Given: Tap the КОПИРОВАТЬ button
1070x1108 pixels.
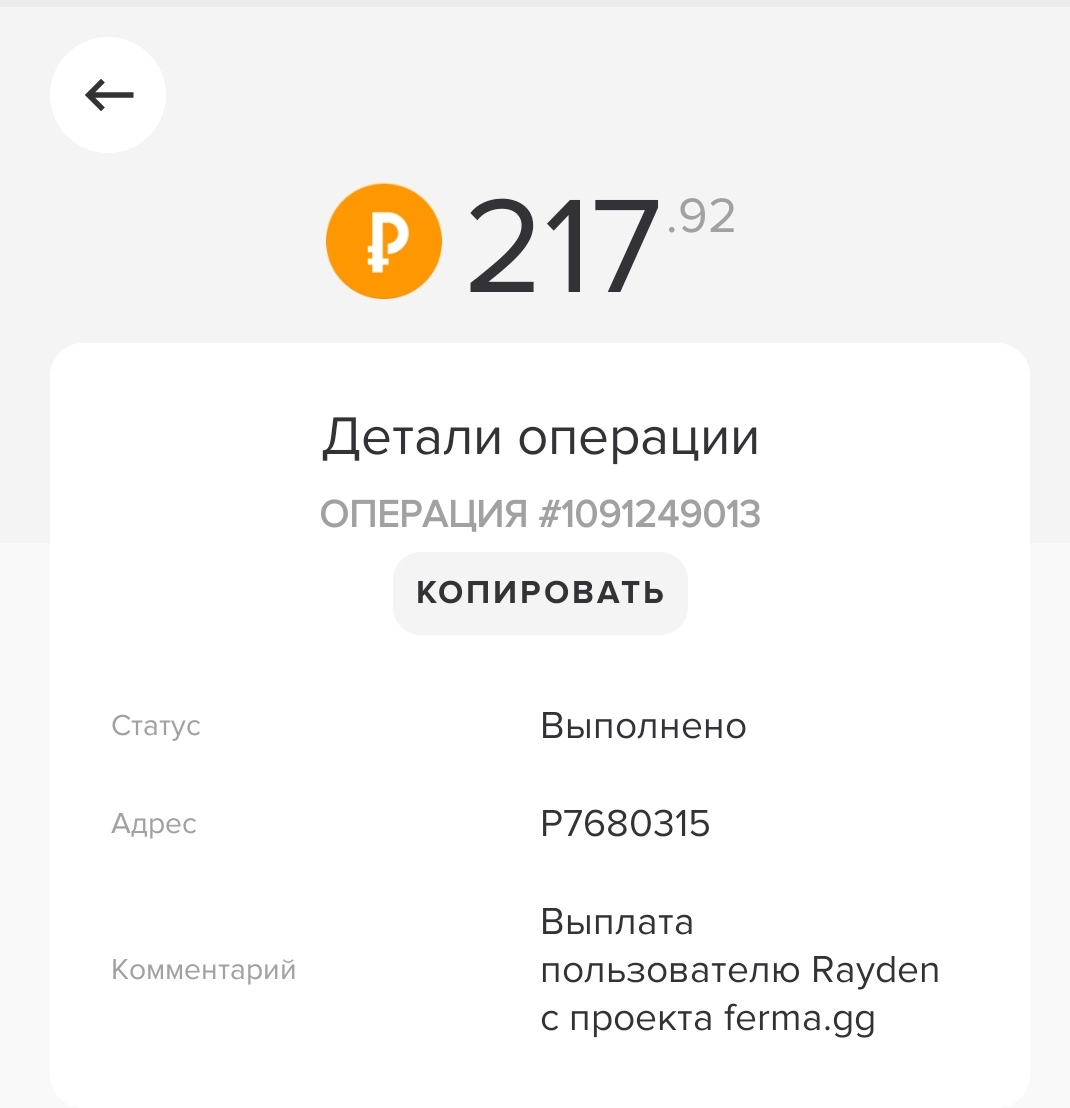Looking at the screenshot, I should pos(540,593).
